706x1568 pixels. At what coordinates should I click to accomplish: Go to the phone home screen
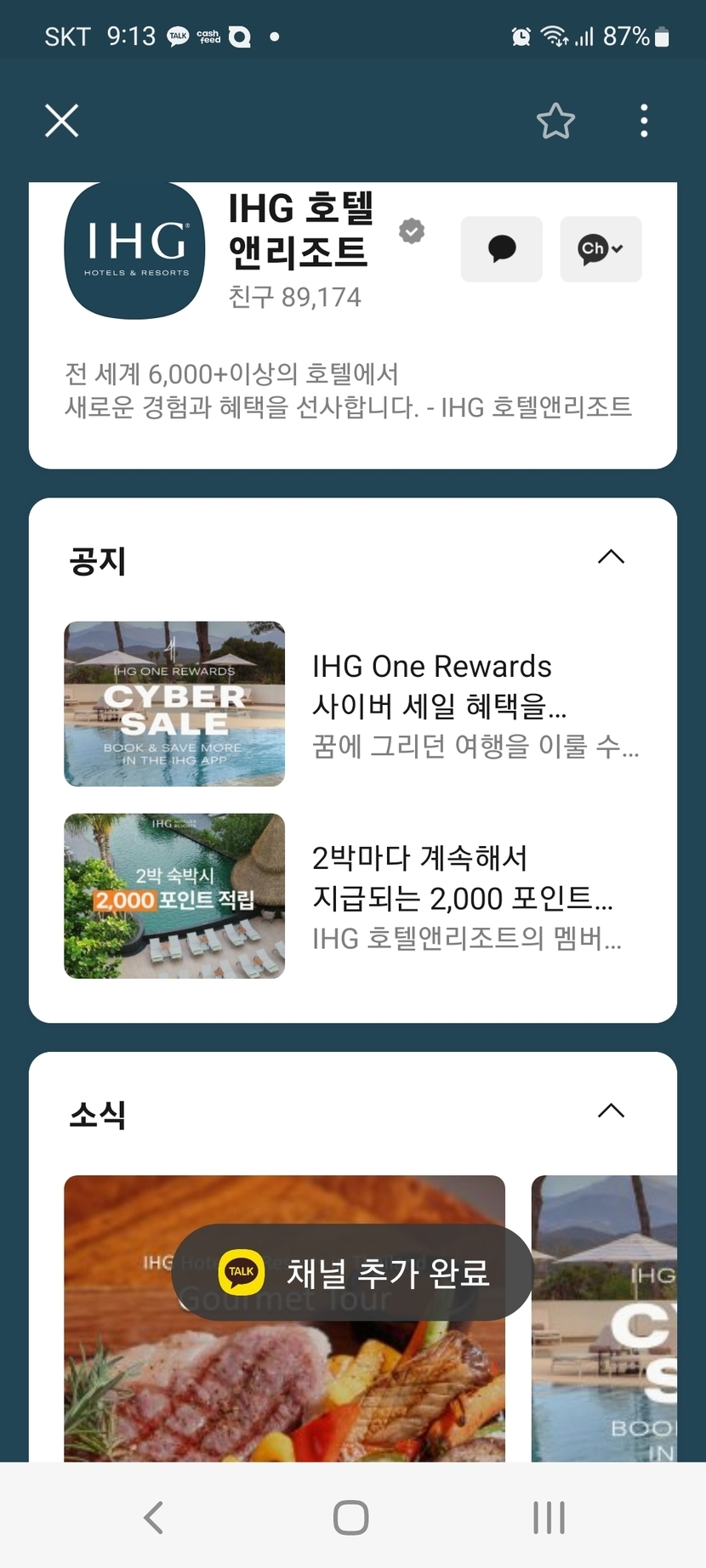[351, 1518]
